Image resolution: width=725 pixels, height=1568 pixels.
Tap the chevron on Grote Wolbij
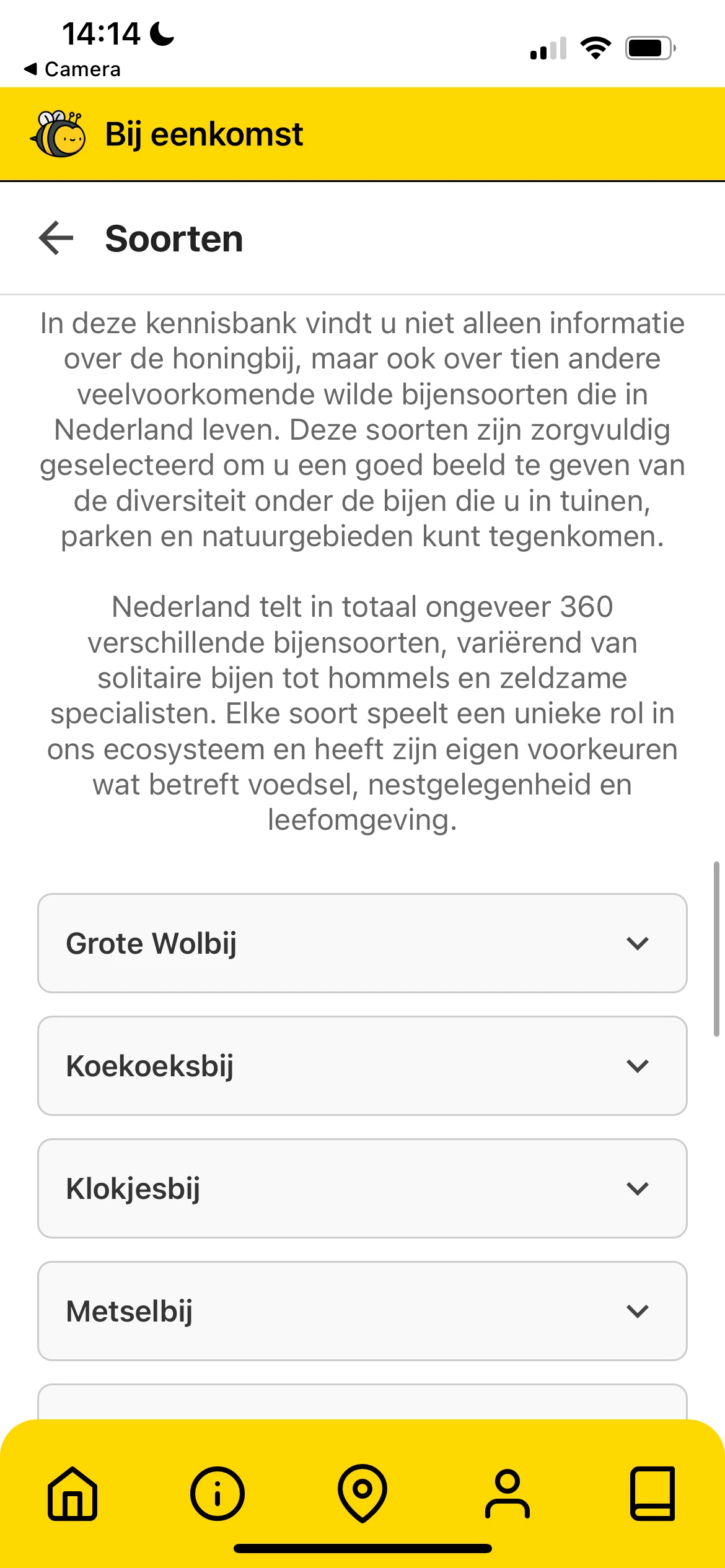click(636, 943)
